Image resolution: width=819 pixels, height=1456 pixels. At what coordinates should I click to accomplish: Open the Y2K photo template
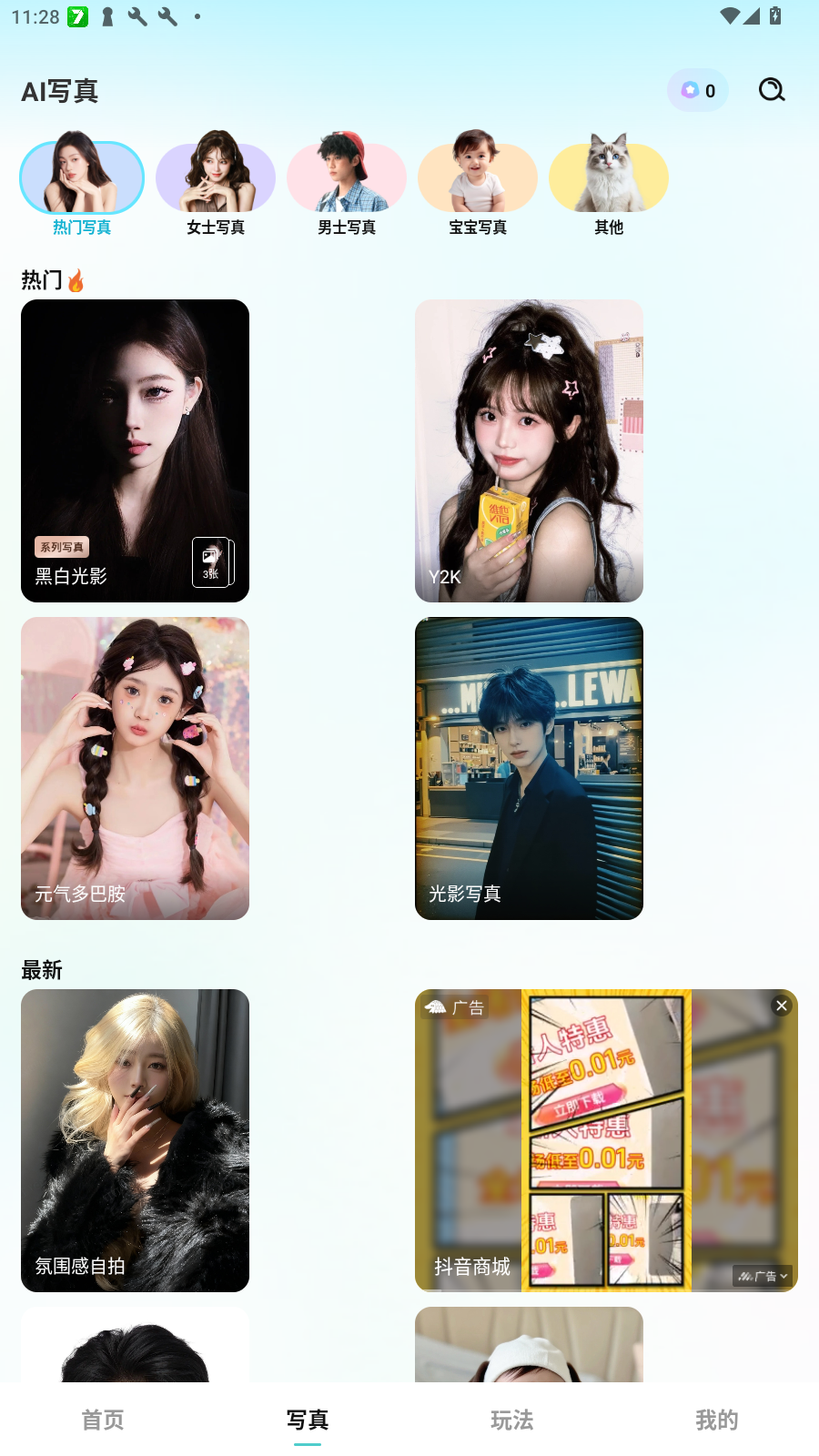coord(529,450)
